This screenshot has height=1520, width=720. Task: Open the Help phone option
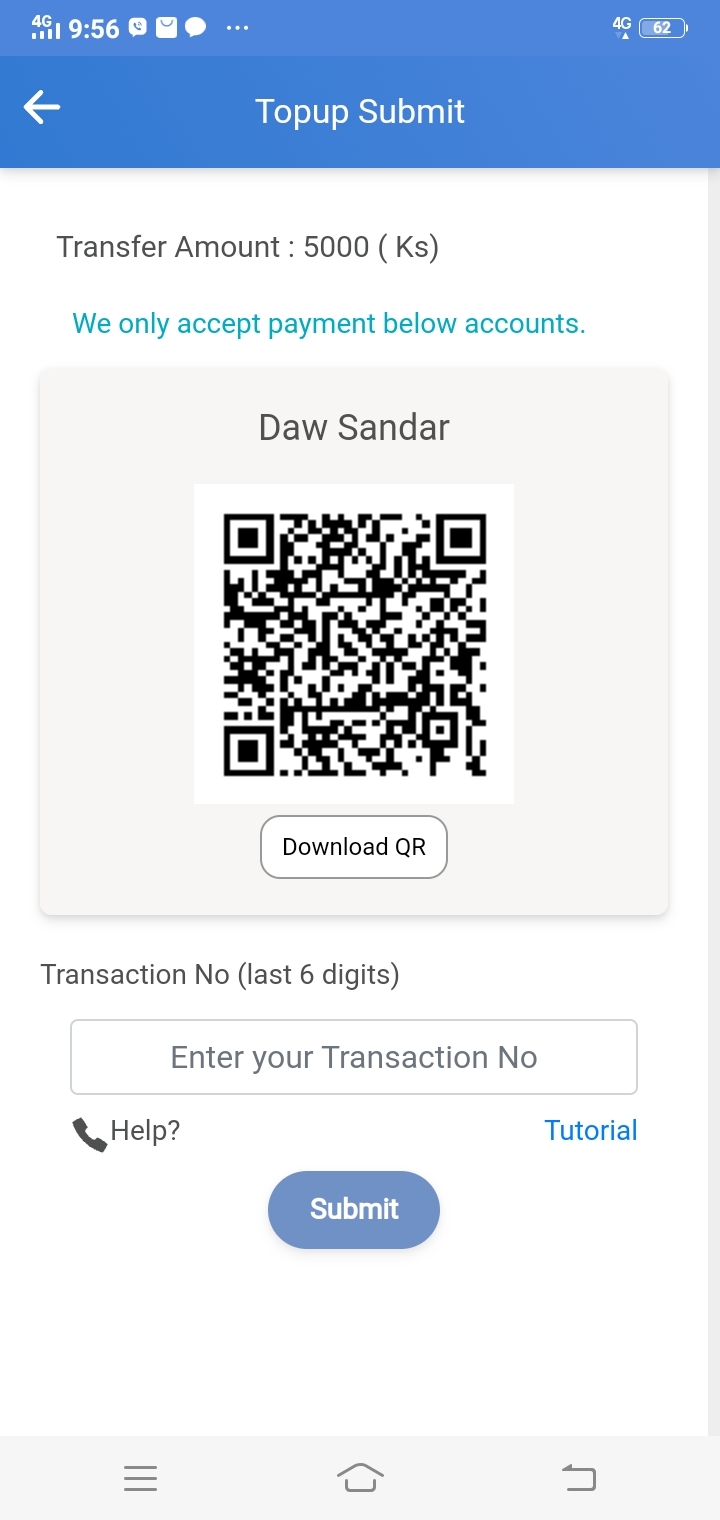(127, 1131)
